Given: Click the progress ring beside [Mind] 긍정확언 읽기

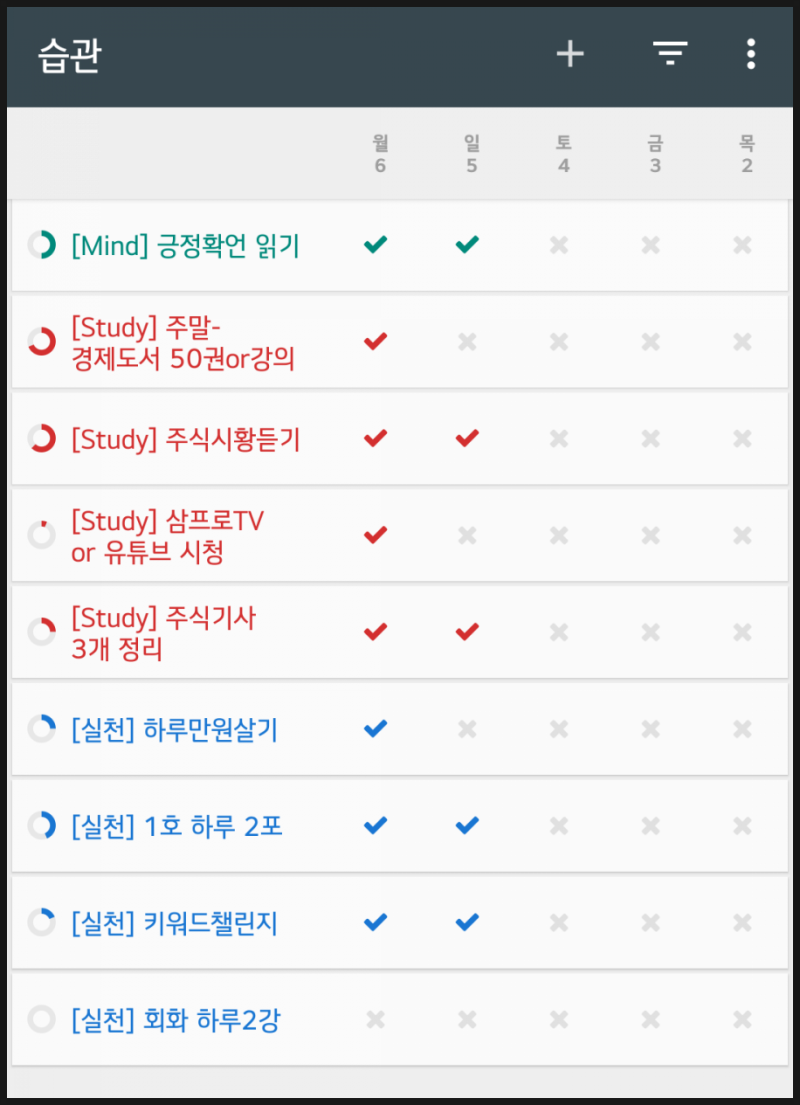Looking at the screenshot, I should click(x=42, y=244).
